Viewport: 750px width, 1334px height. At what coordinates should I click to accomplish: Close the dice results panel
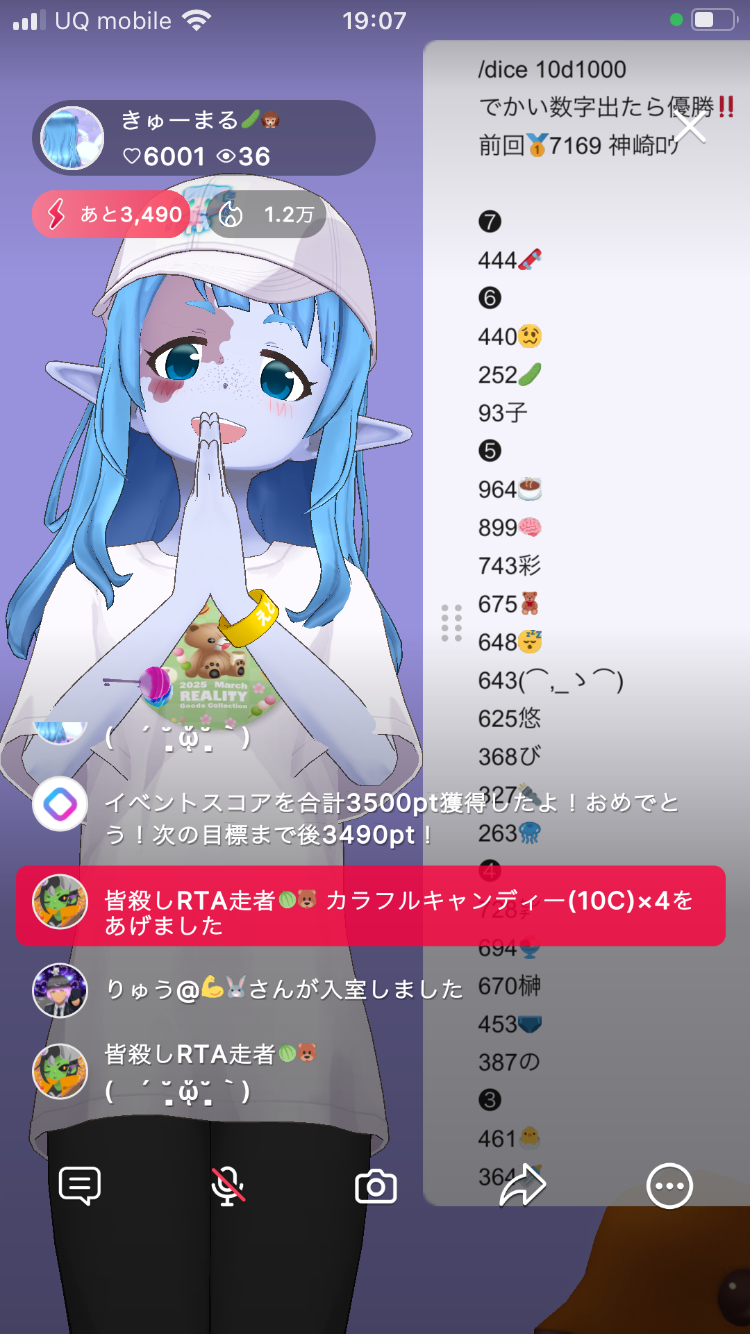click(x=690, y=127)
